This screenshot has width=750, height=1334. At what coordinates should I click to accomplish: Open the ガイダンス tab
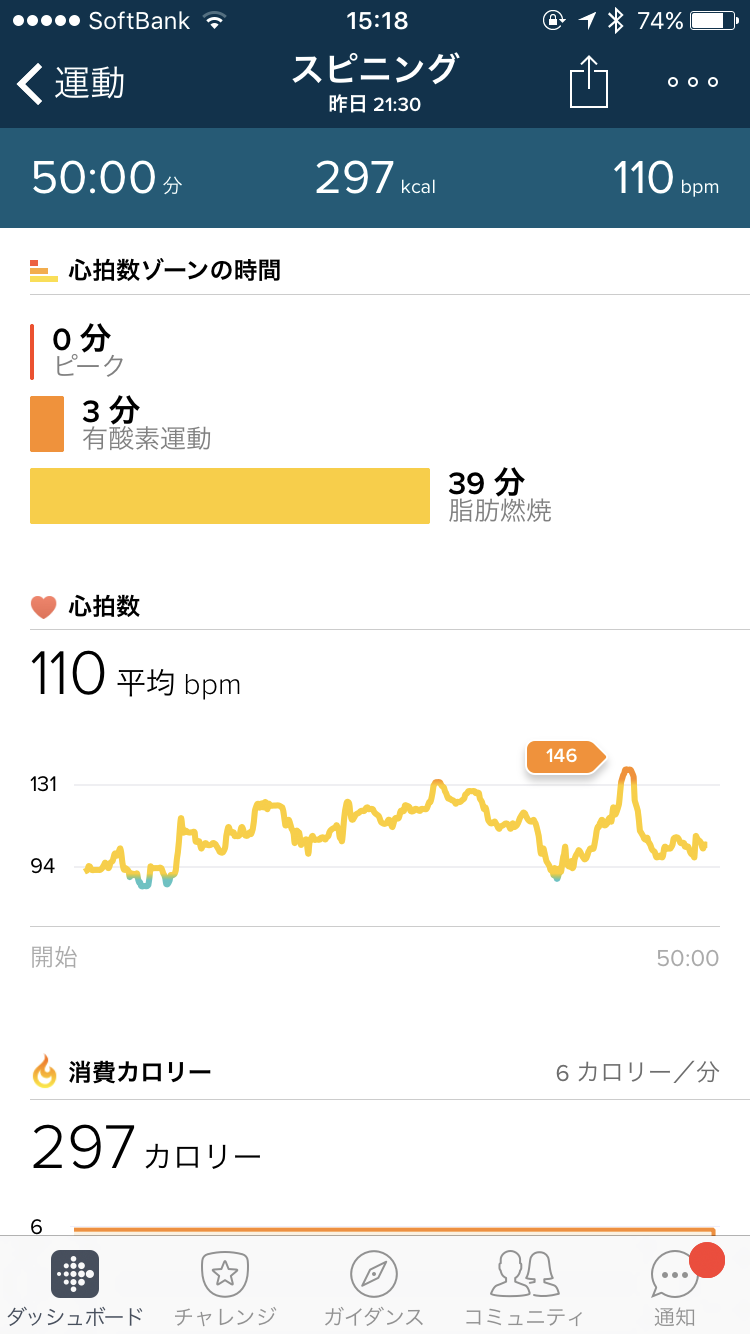click(x=374, y=1286)
